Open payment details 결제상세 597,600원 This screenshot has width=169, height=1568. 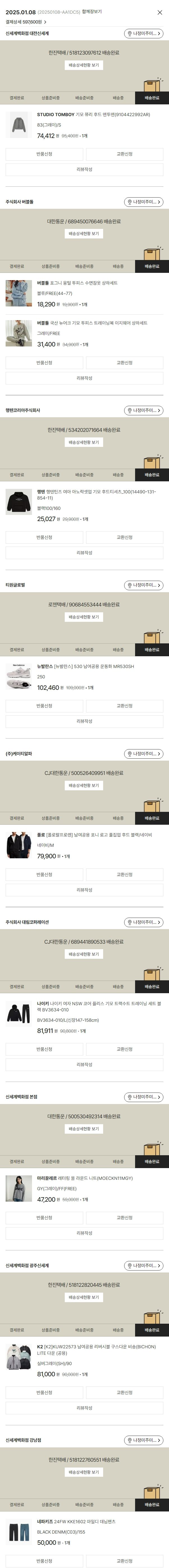click(26, 22)
